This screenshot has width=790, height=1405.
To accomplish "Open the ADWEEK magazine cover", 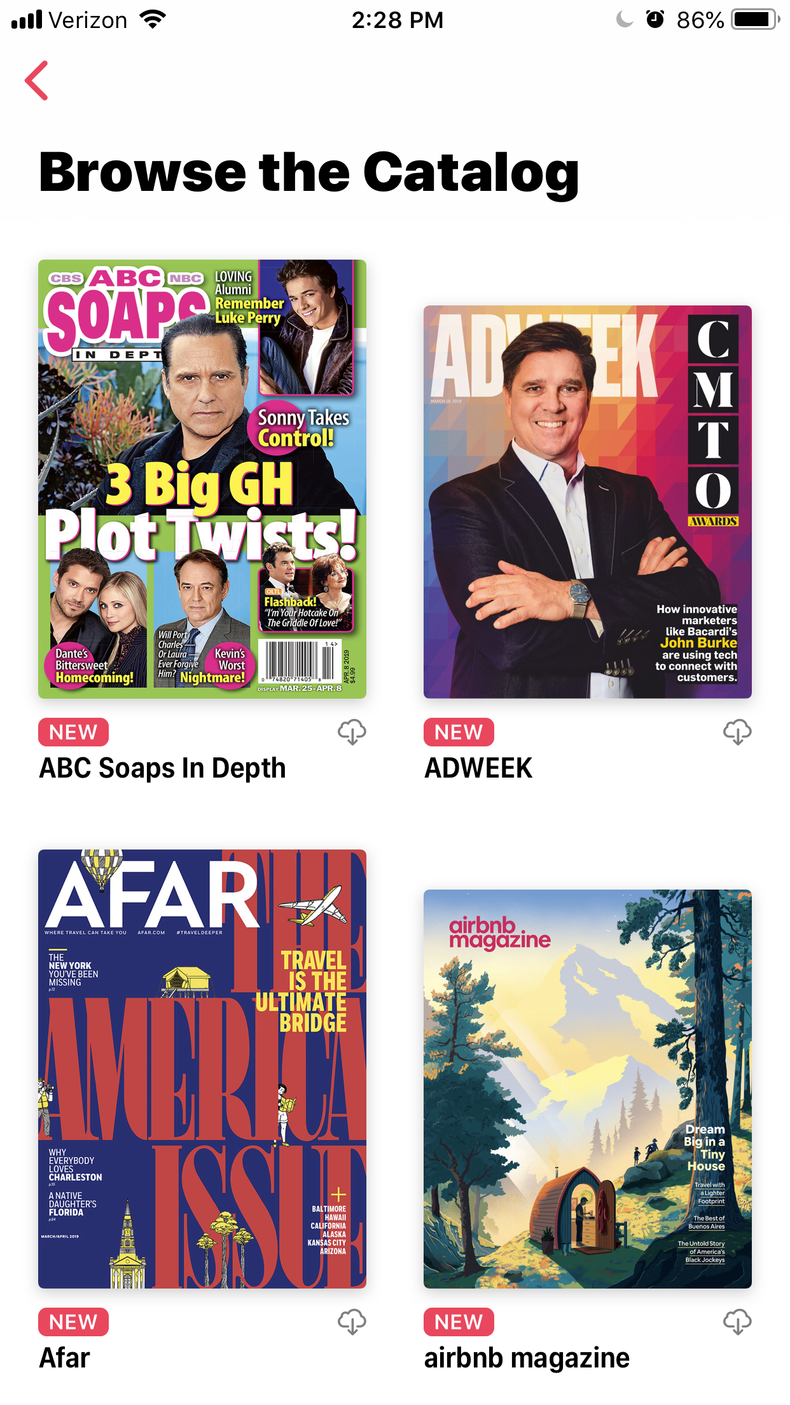I will coord(587,501).
